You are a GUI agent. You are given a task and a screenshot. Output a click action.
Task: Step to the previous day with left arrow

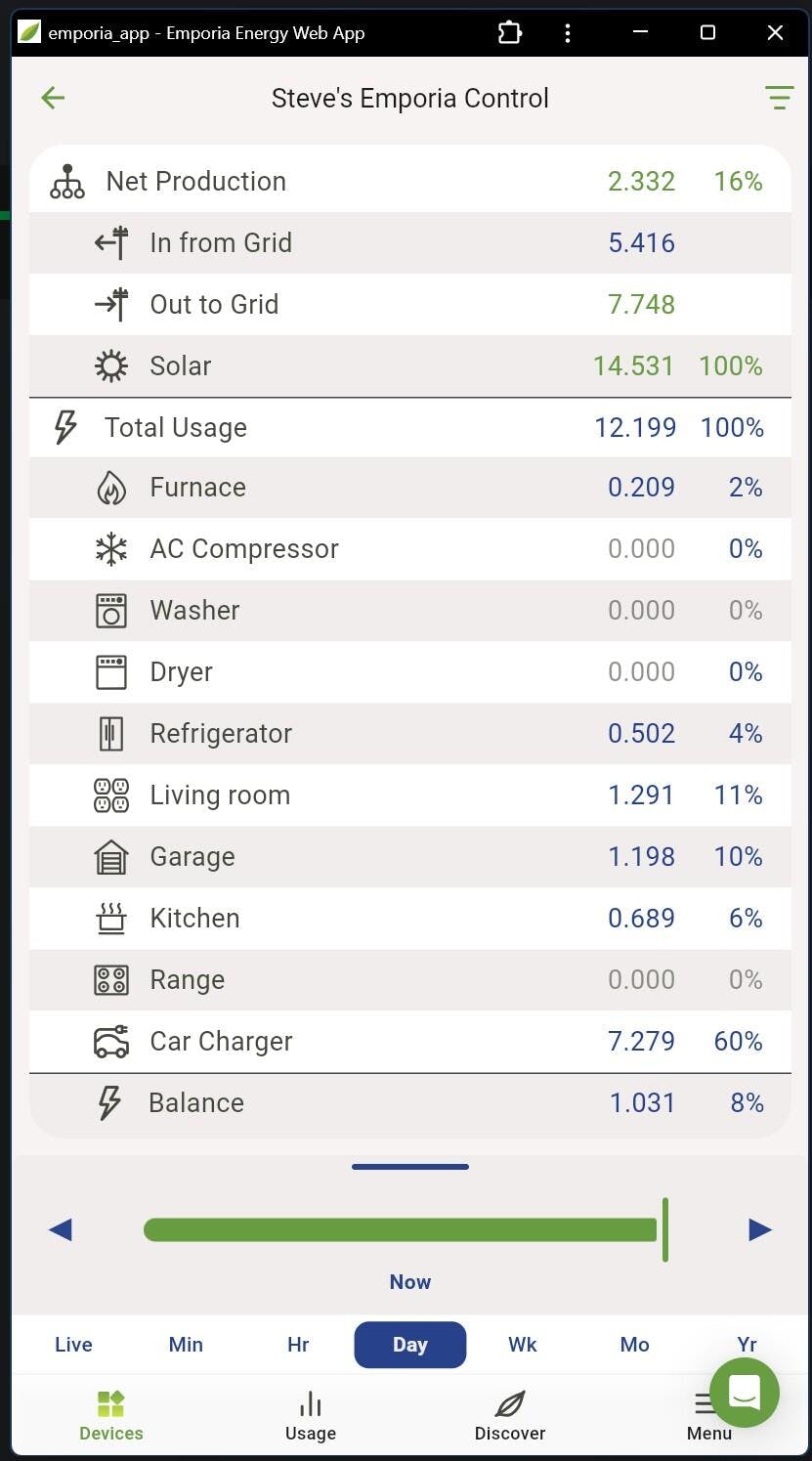61,1229
